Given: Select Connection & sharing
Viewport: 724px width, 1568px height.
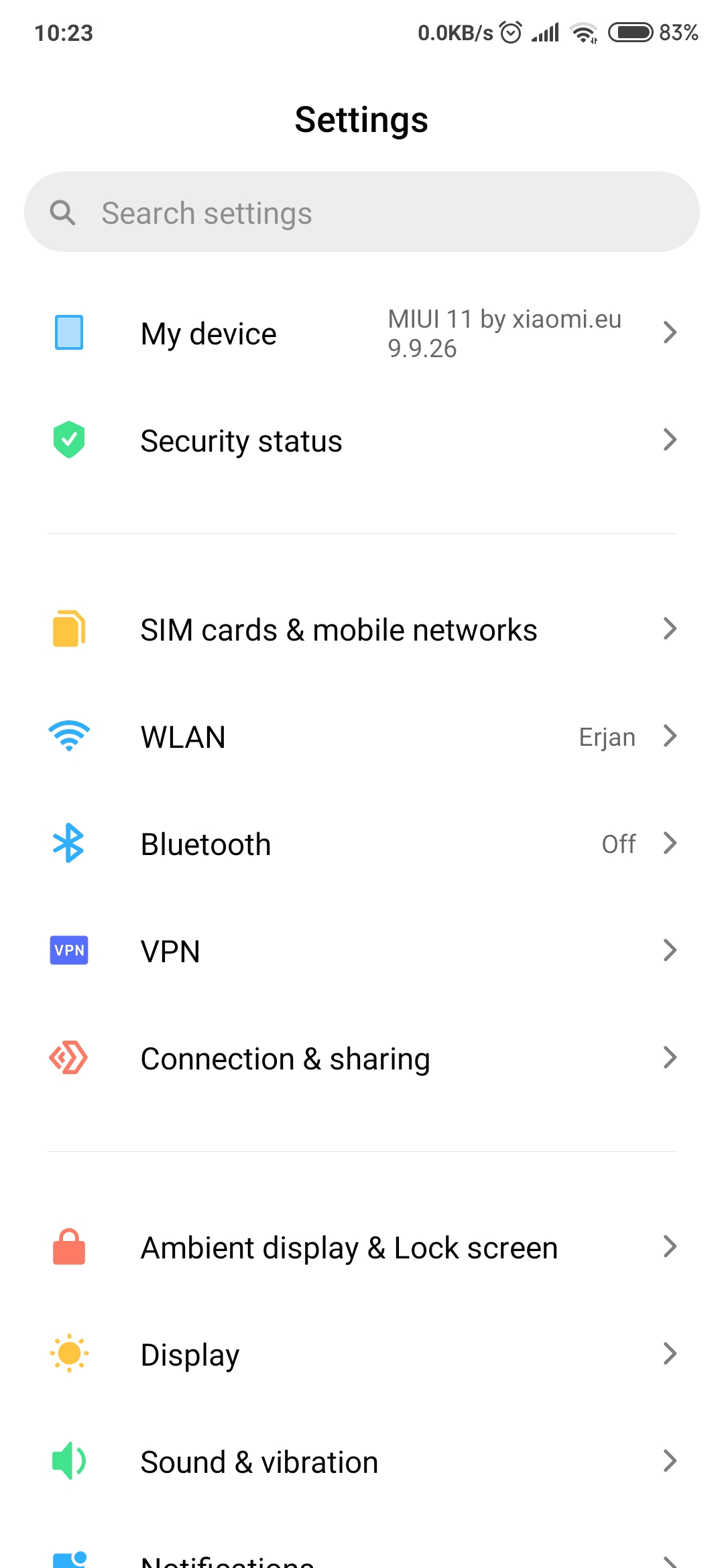Looking at the screenshot, I should (x=362, y=1058).
